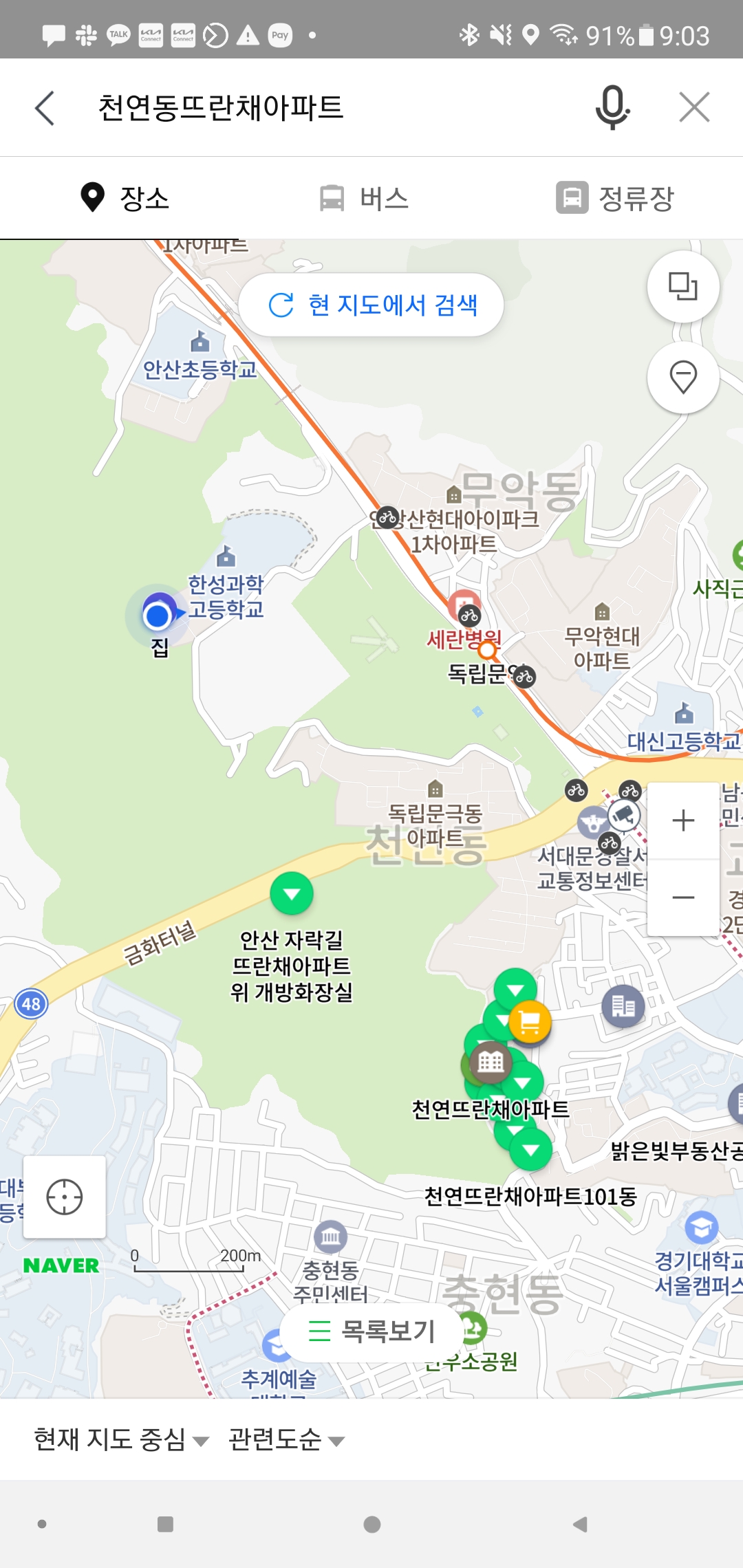This screenshot has height=1568, width=743.
Task: Zoom in on the map
Action: (682, 820)
